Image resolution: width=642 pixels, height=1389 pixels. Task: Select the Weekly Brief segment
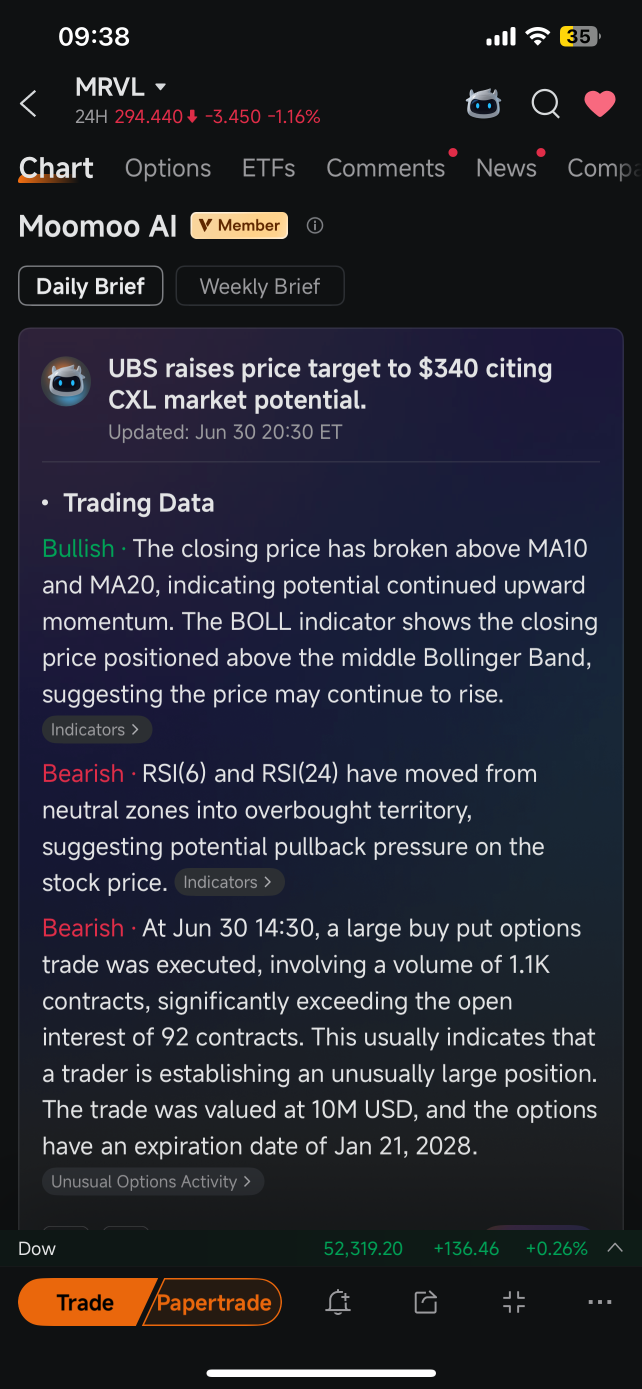260,286
